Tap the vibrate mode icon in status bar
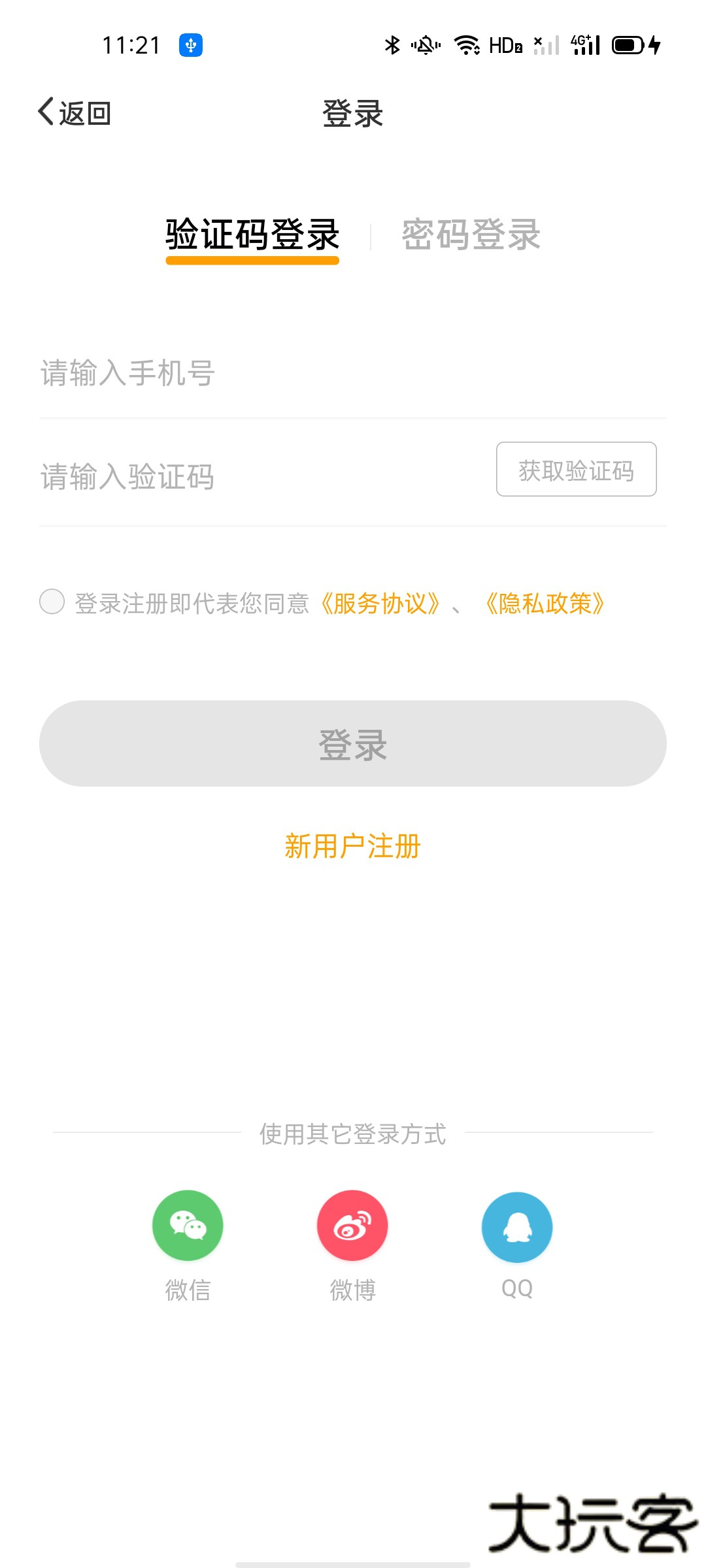Viewport: 706px width, 1568px height. point(425,43)
